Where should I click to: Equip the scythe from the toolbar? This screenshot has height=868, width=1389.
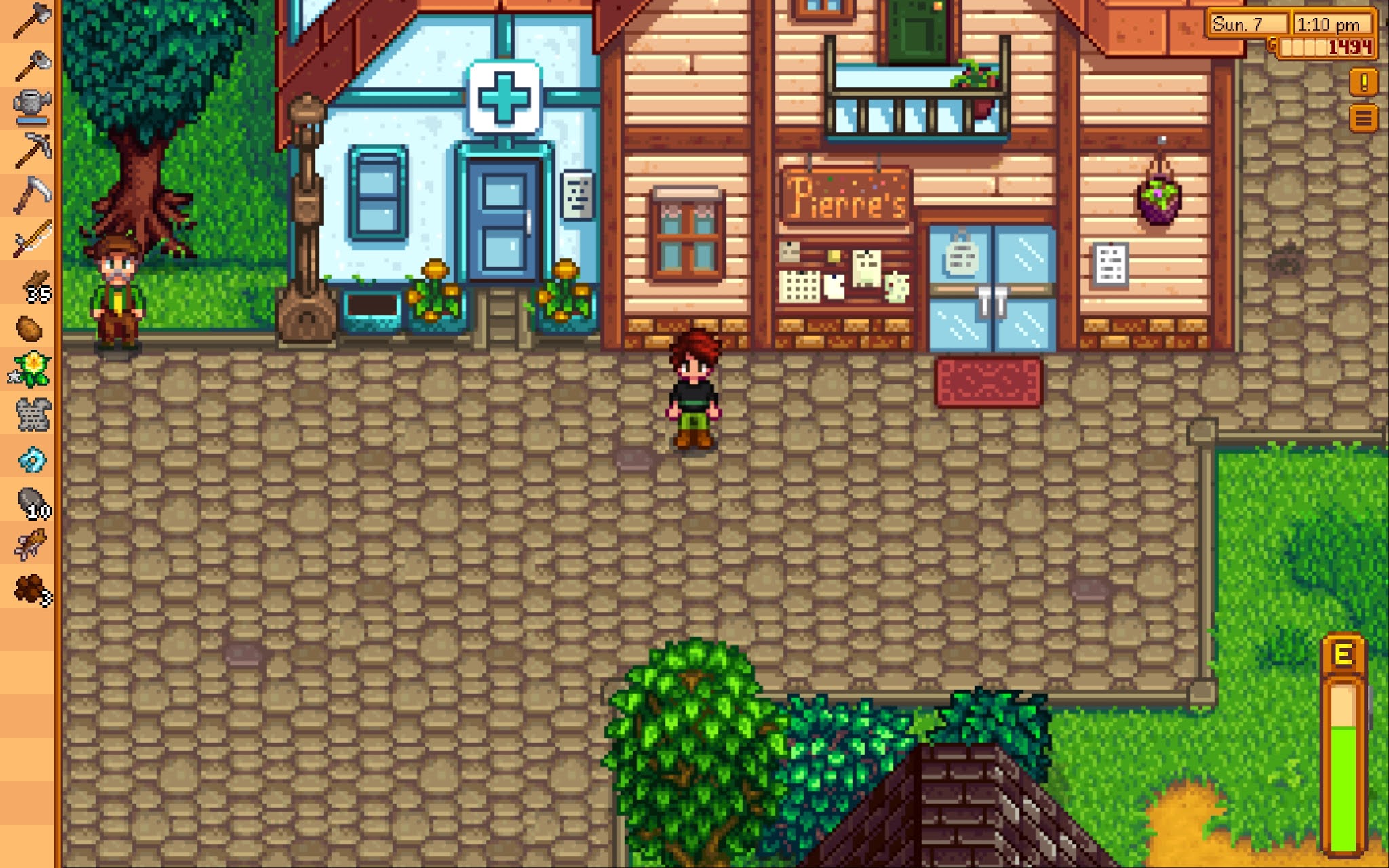(31, 195)
